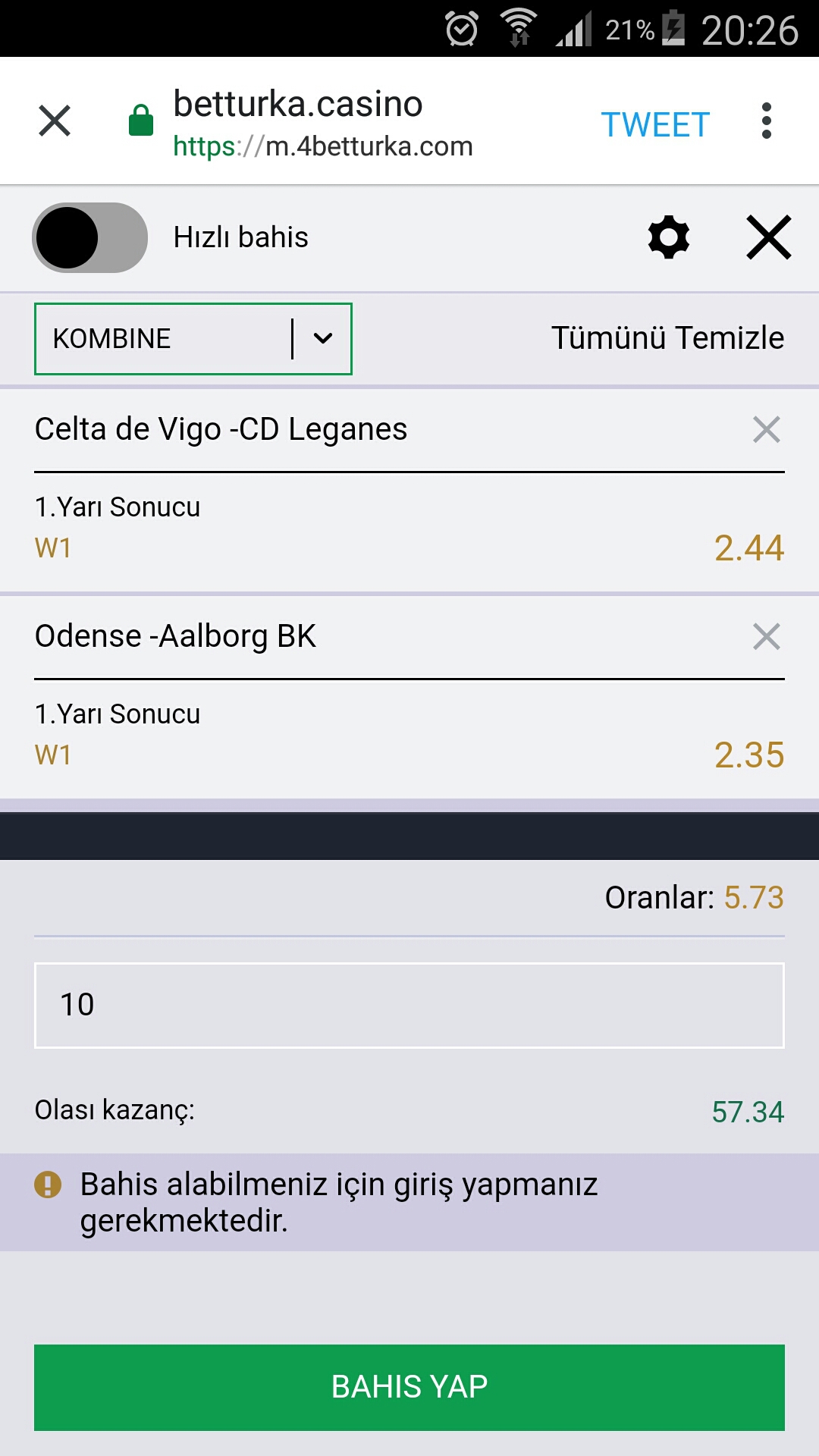This screenshot has width=819, height=1456.
Task: Close the bet slip panel
Action: 768,237
